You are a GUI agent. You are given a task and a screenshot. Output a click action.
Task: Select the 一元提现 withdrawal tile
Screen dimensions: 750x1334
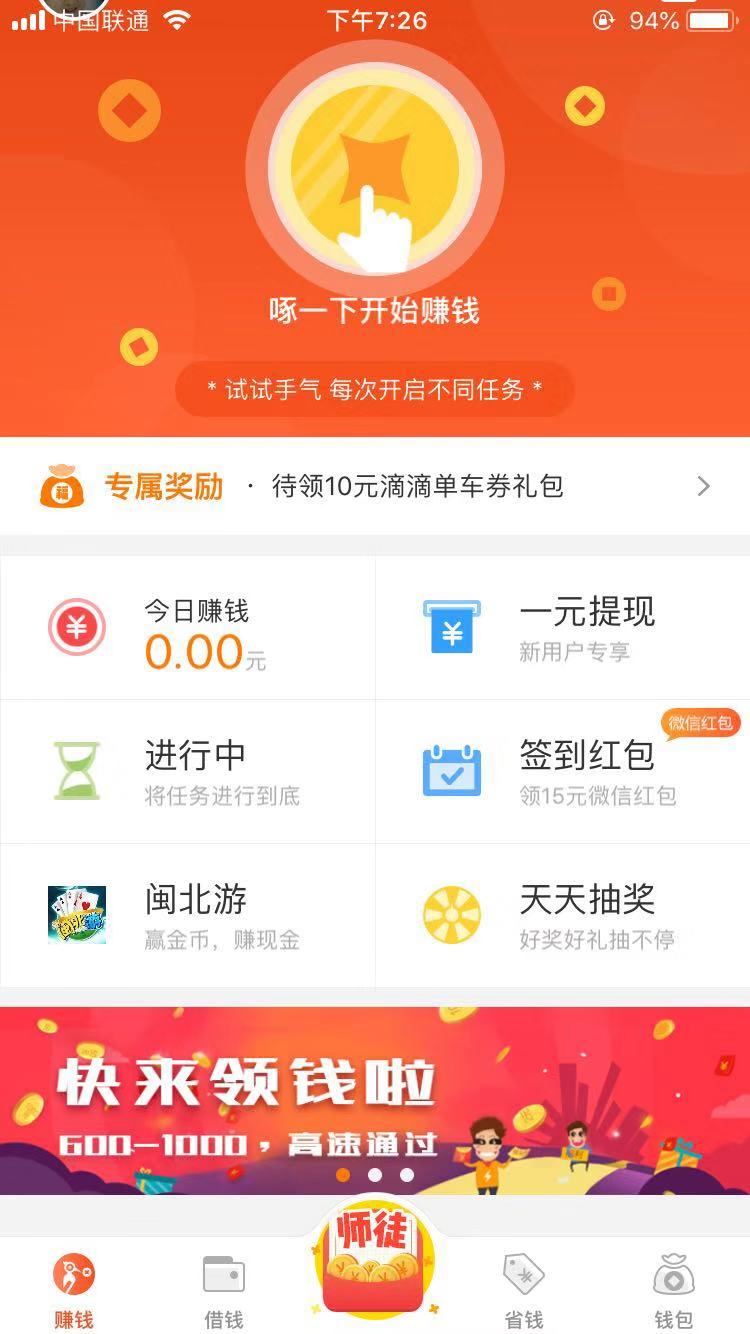(x=563, y=628)
